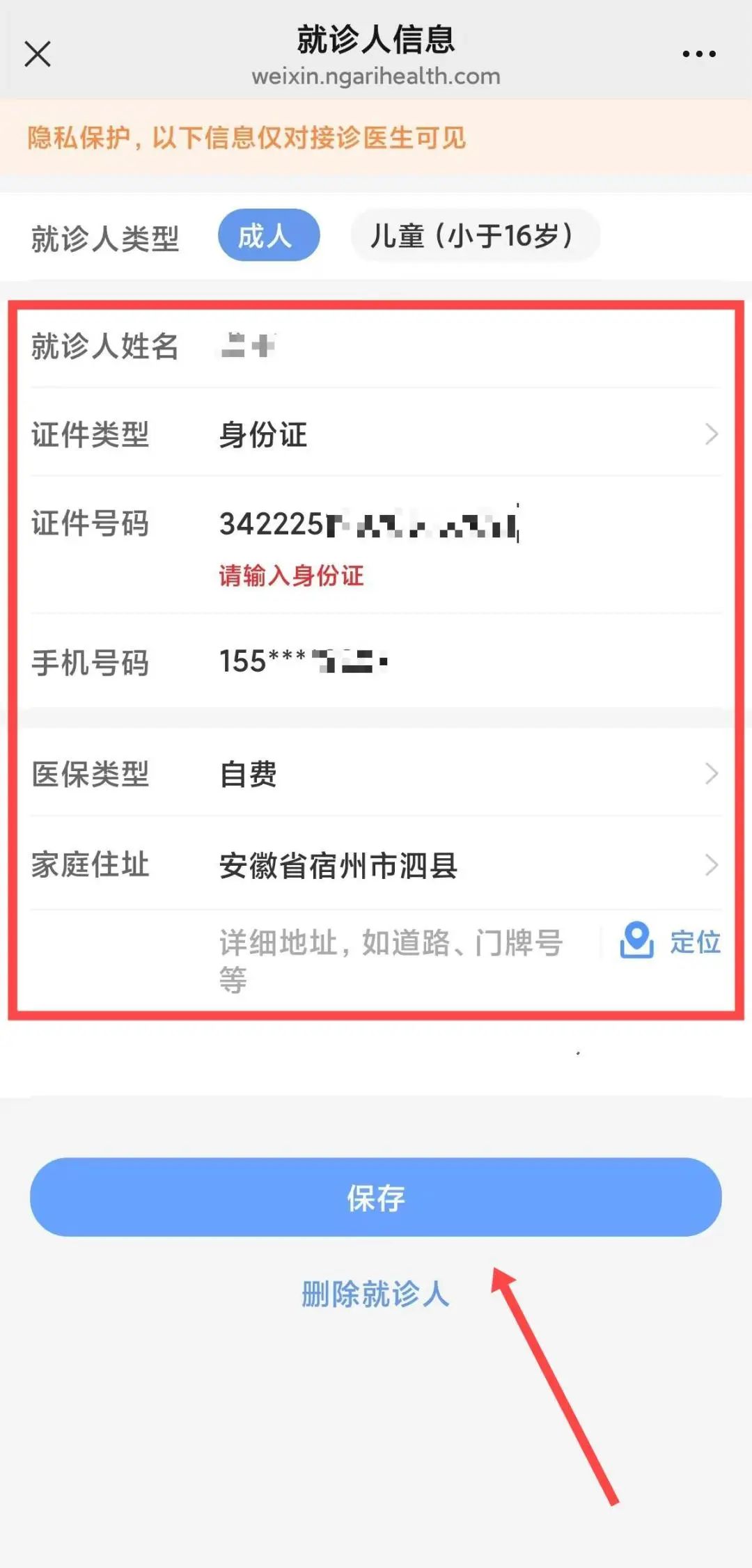Image resolution: width=752 pixels, height=1568 pixels.
Task: Open the three-dot overflow menu
Action: [698, 54]
